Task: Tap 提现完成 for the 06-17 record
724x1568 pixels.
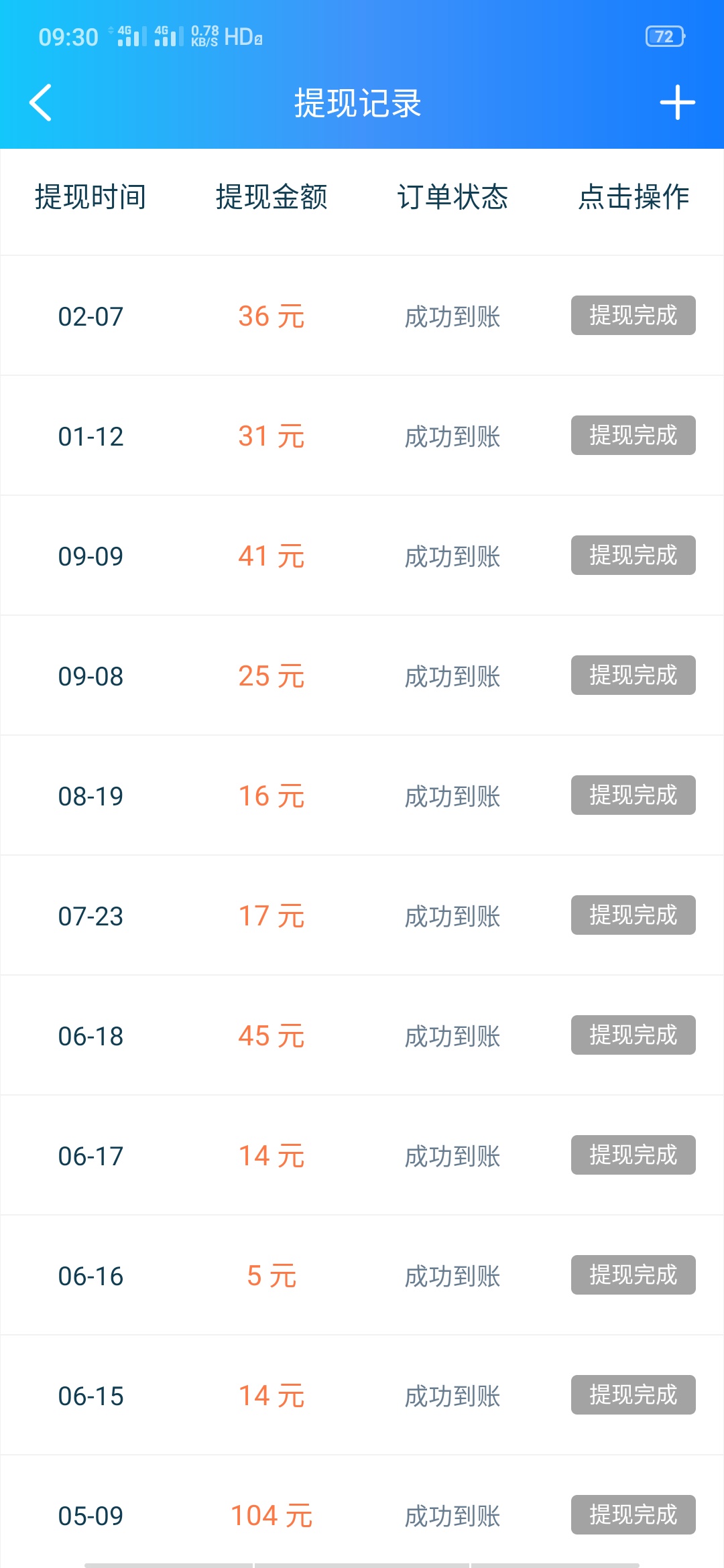Action: [633, 1155]
